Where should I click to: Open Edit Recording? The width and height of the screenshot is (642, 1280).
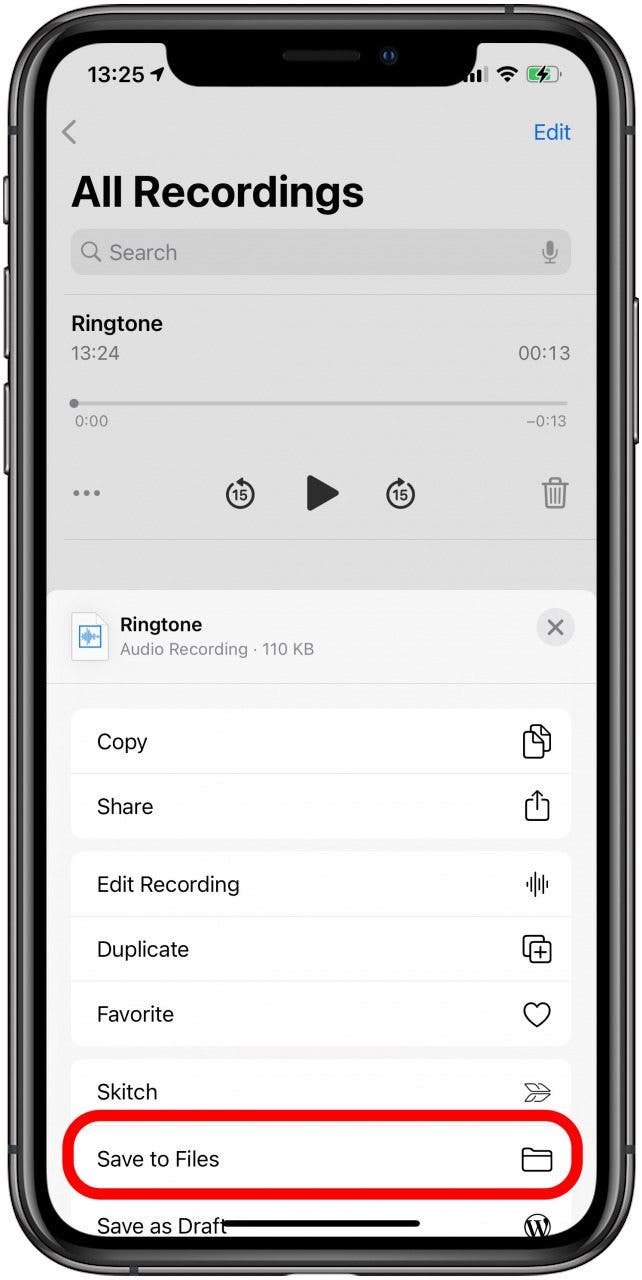321,884
